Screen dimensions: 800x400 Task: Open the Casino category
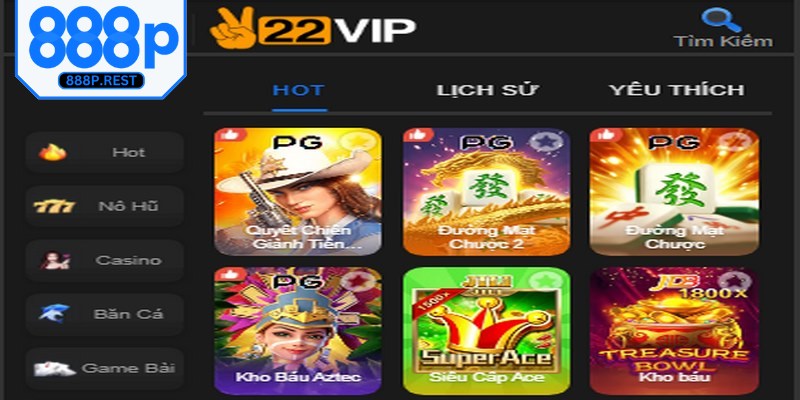pos(104,260)
